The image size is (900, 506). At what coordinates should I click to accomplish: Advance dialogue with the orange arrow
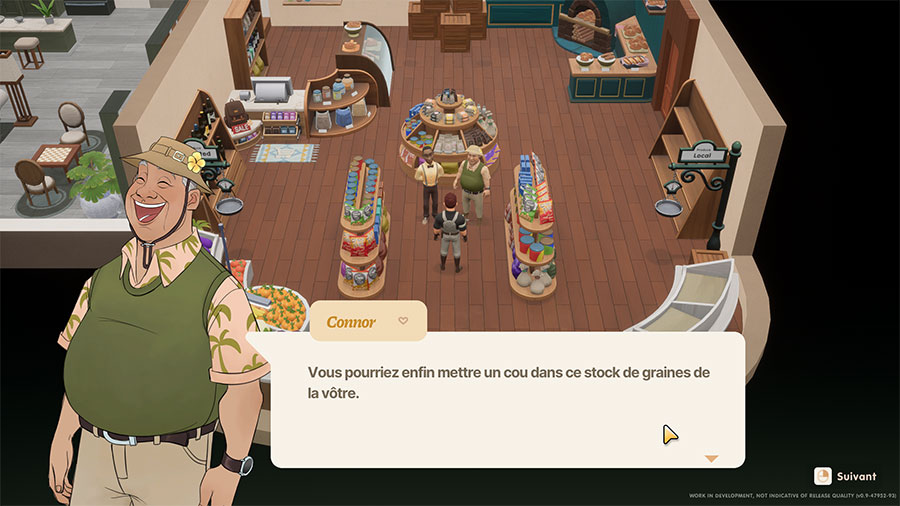coord(711,458)
